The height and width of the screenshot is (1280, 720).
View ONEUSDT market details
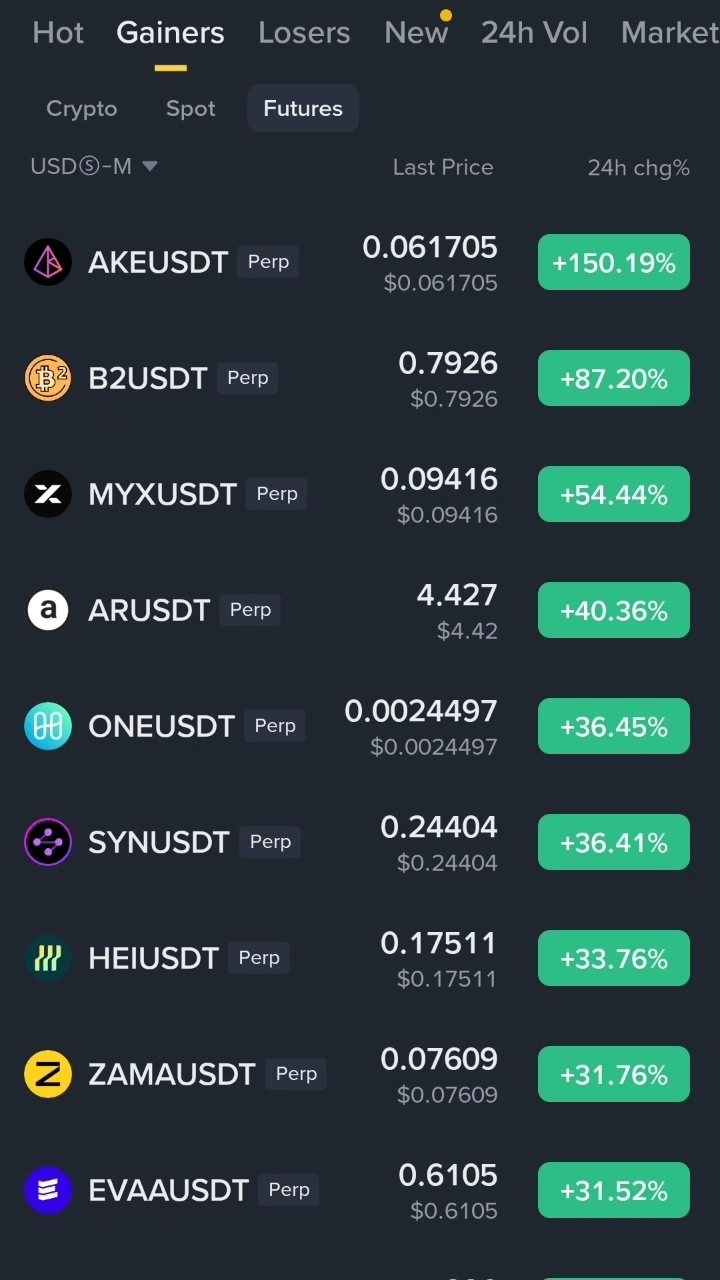(x=360, y=727)
